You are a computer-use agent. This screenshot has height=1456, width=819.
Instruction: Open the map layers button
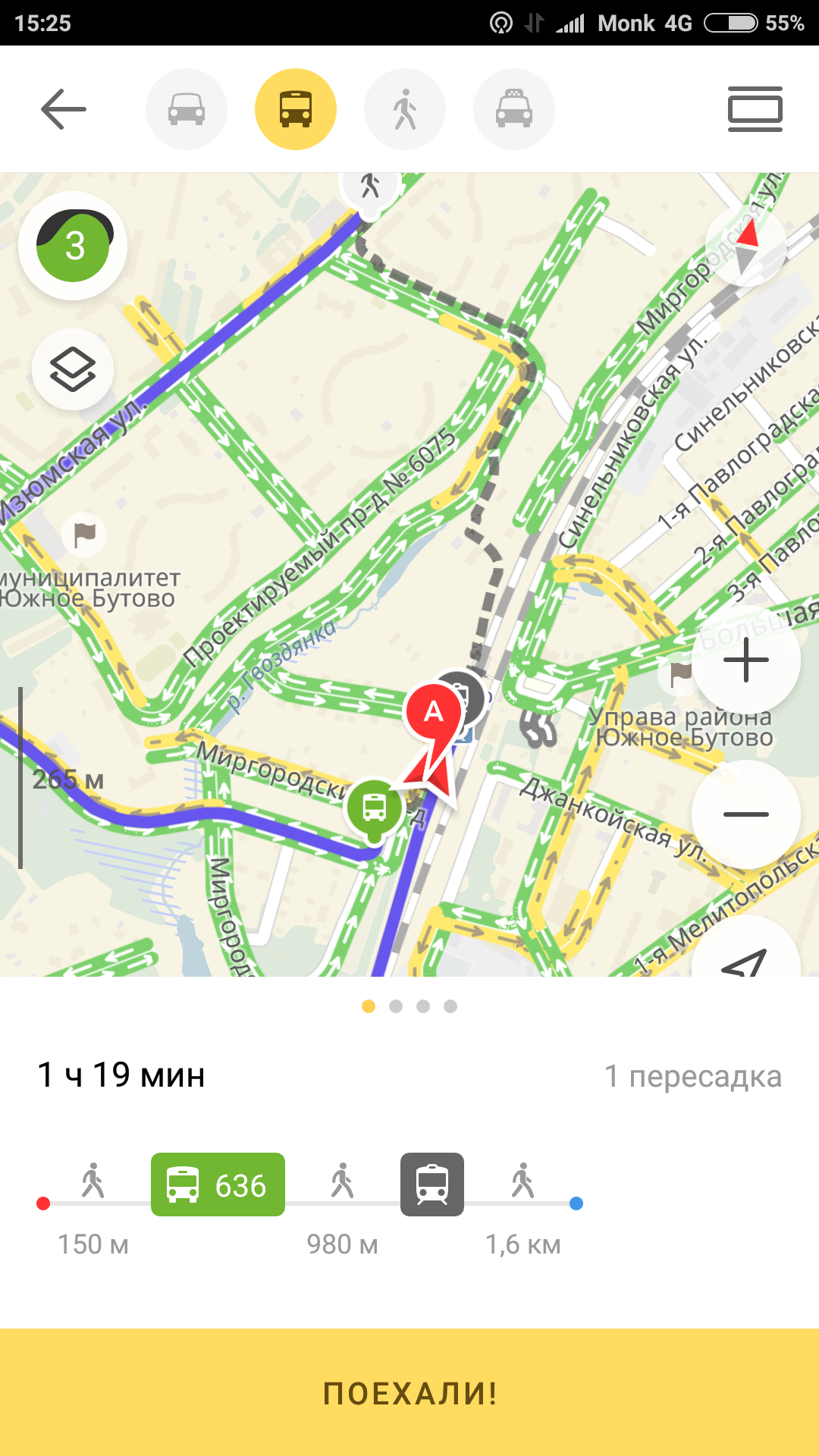coord(73,370)
